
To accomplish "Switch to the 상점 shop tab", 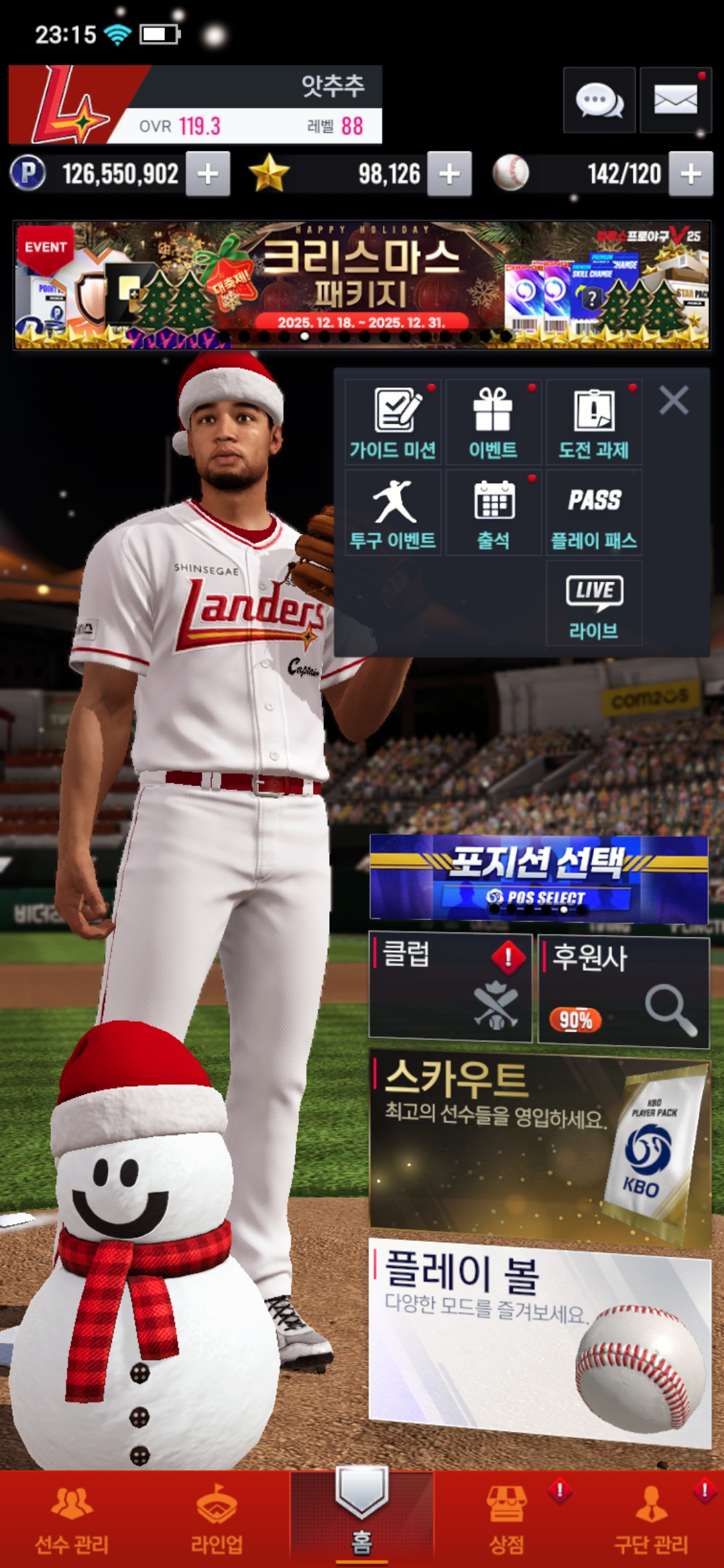I will pos(507,1520).
